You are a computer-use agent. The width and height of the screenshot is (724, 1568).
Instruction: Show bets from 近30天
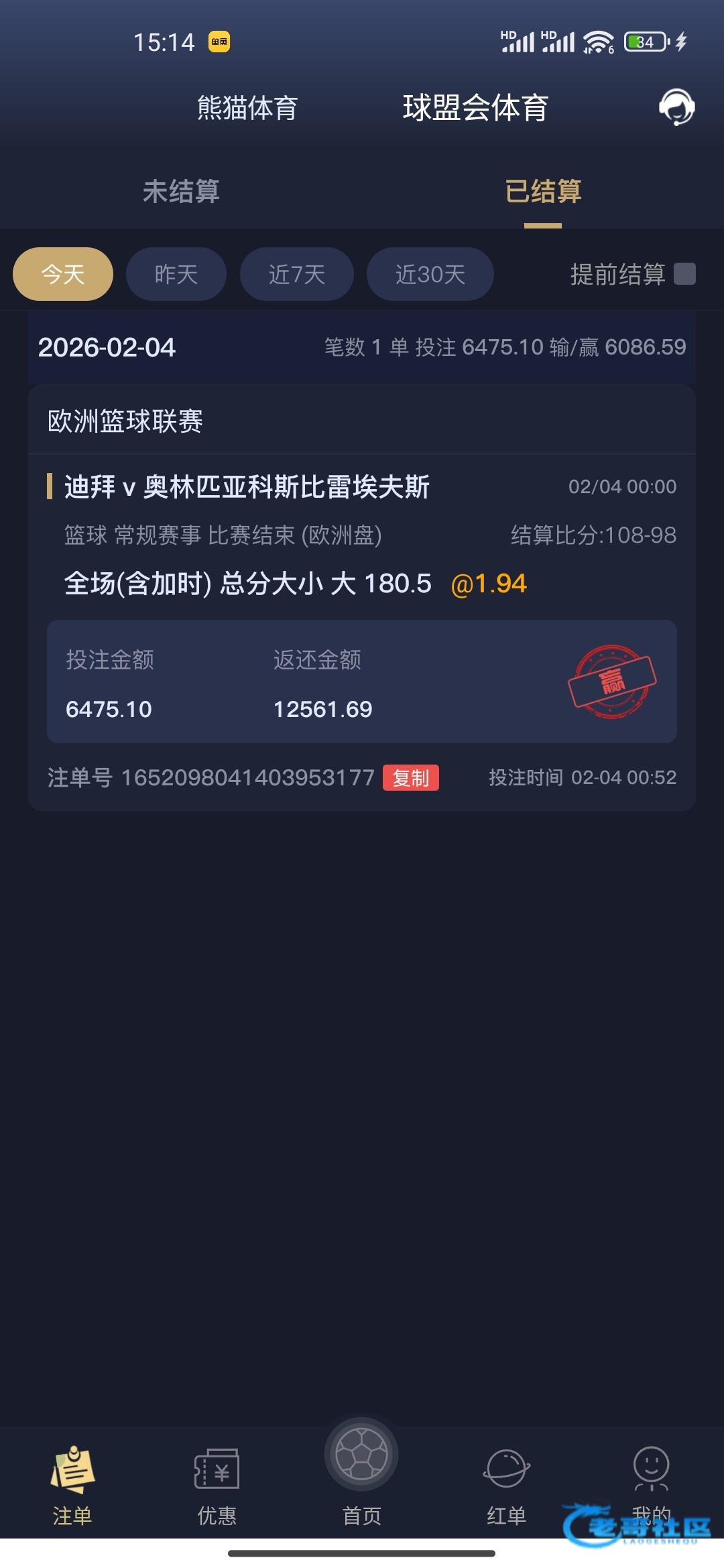click(430, 274)
